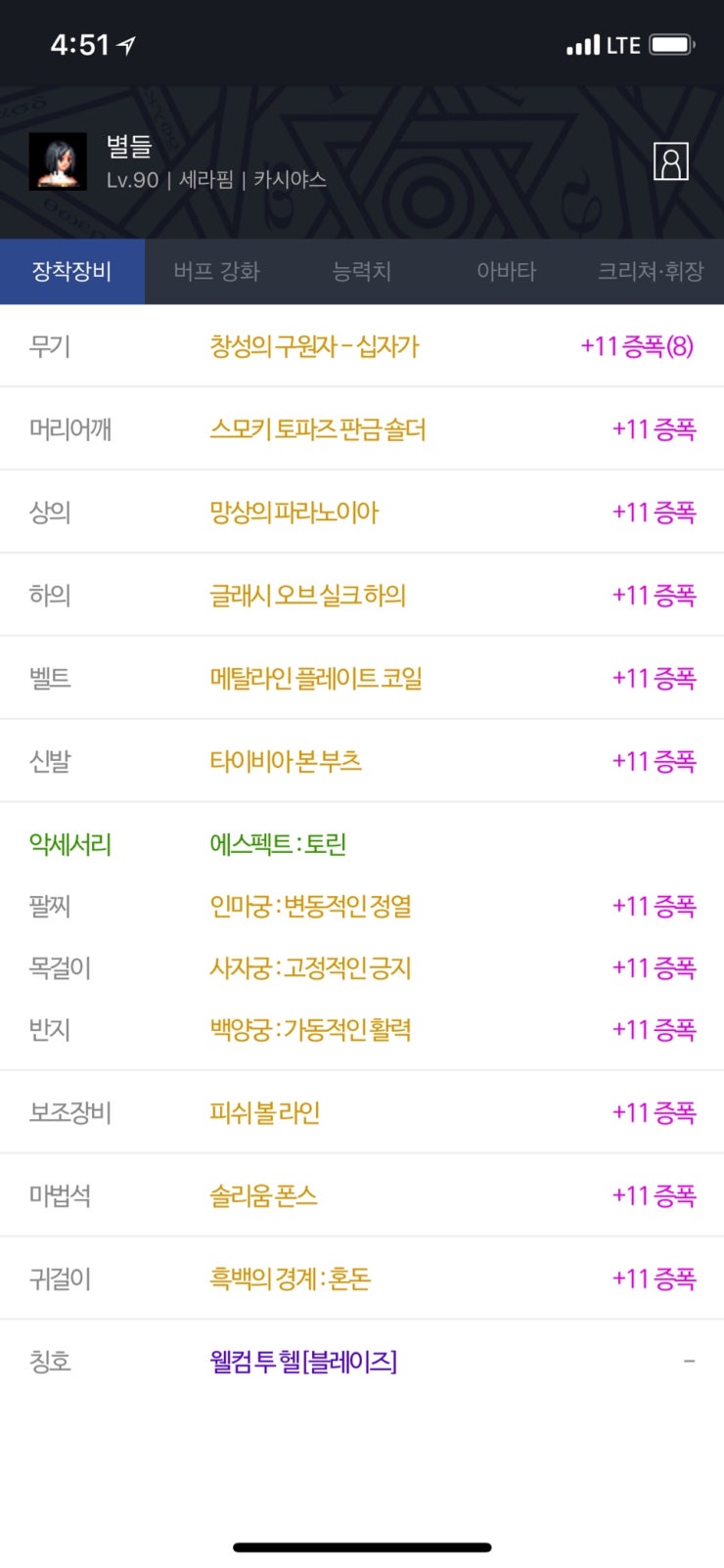Screen dimensions: 724x1568
Task: Open ring 백양궁 : 가동적인 활력
Action: coord(310,1030)
